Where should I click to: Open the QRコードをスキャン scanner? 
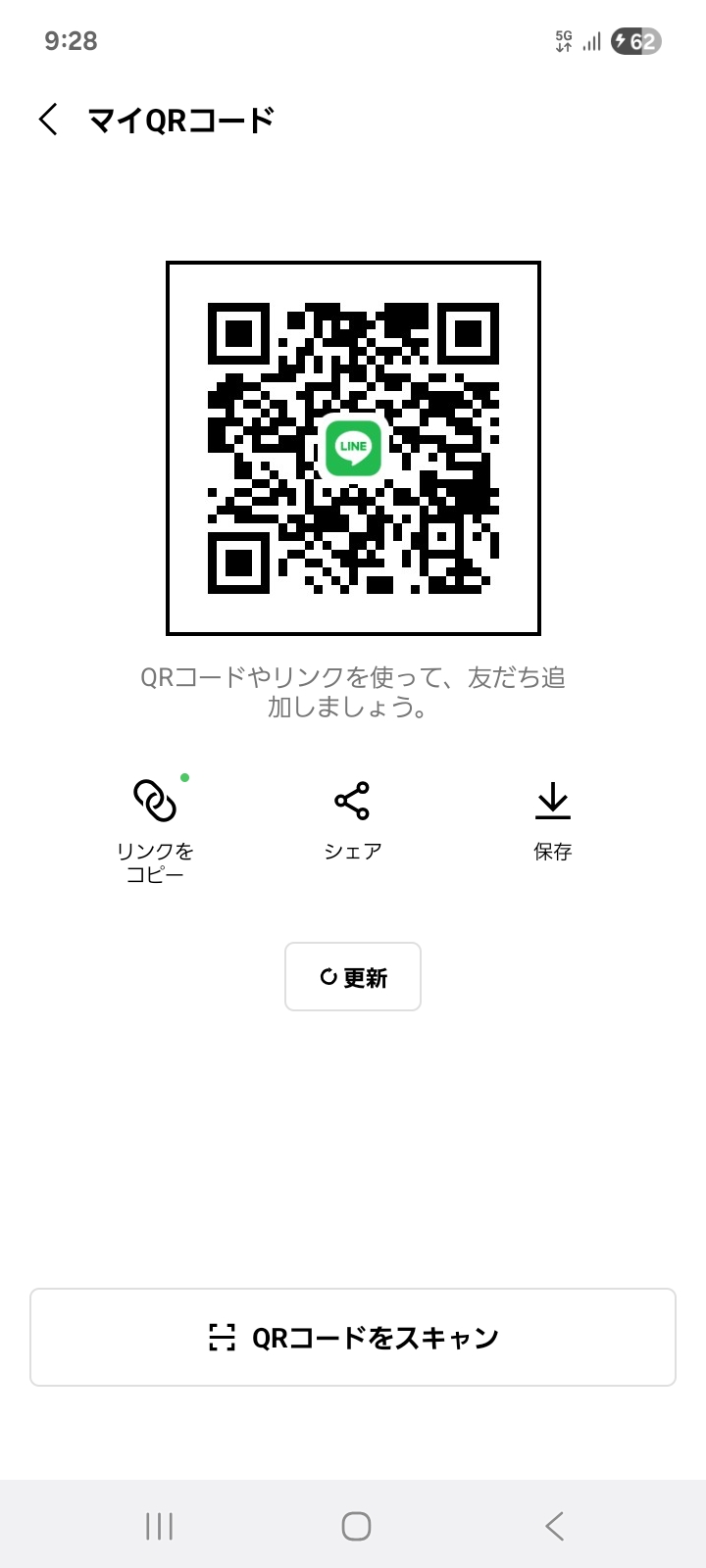(x=353, y=1337)
